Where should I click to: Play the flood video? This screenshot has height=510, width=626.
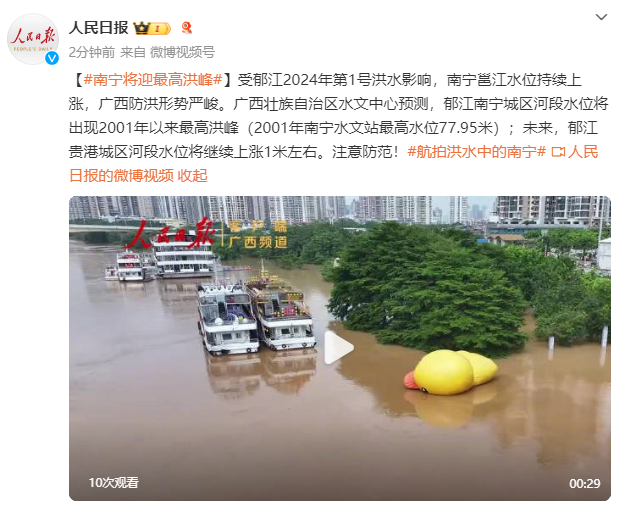click(339, 348)
